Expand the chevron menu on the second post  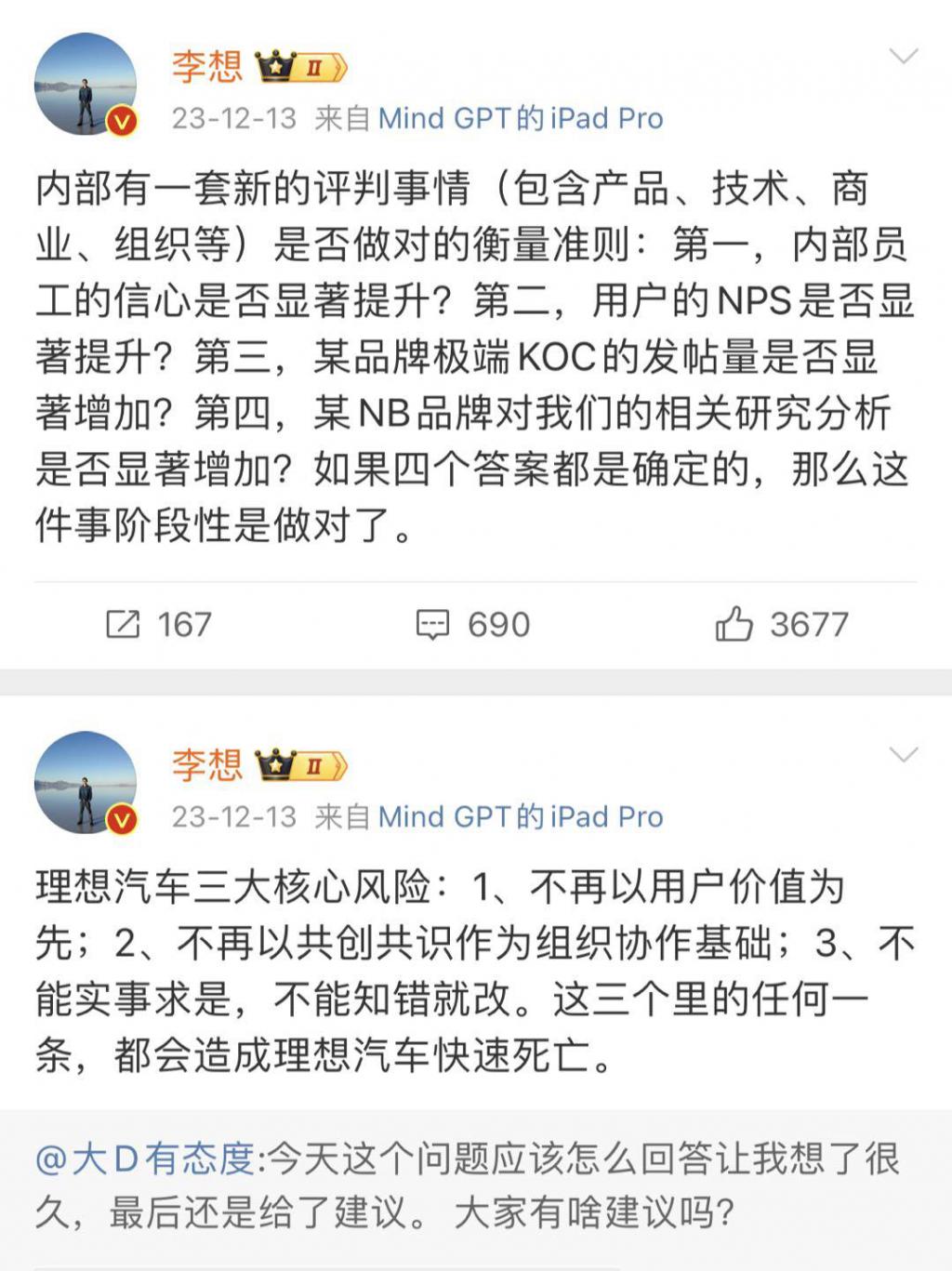tap(903, 755)
